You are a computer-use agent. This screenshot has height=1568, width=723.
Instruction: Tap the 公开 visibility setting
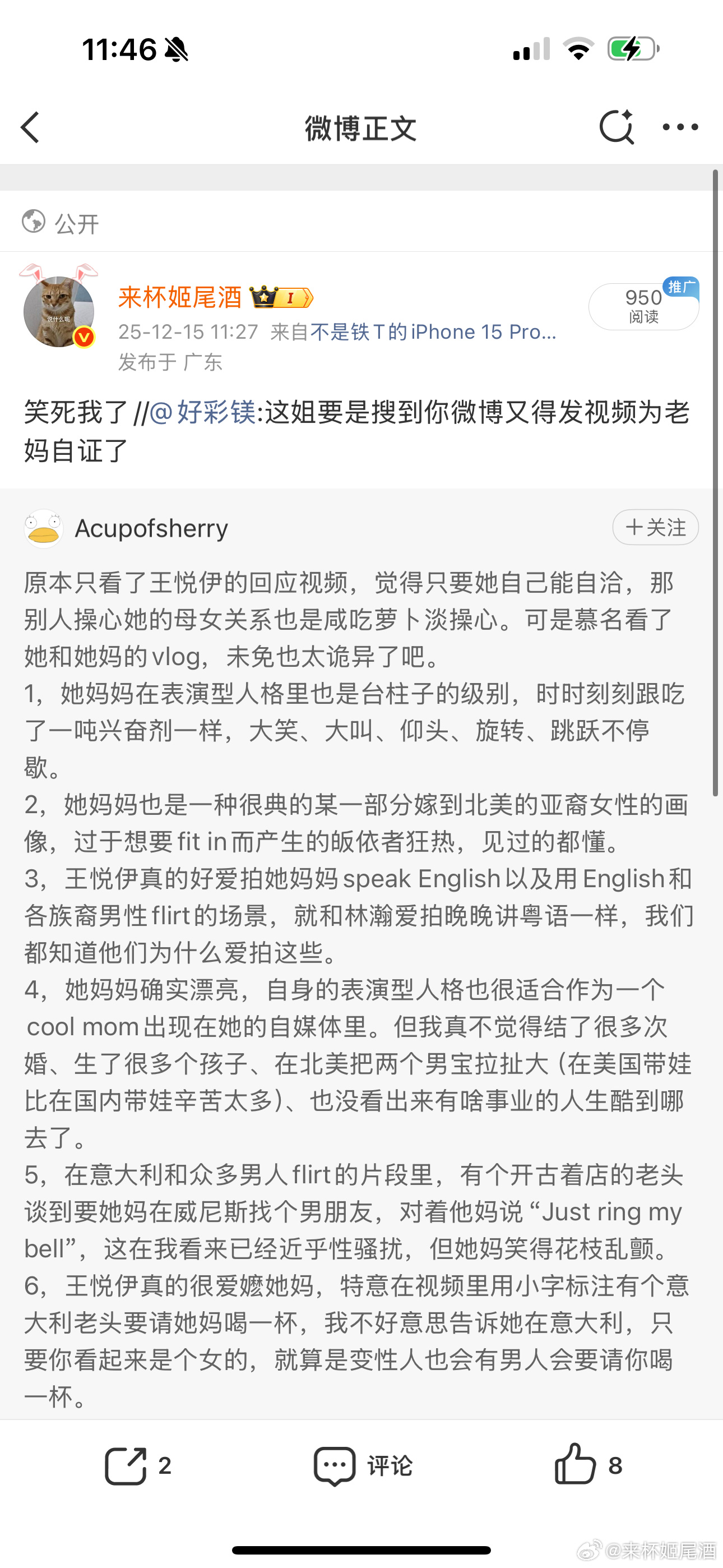61,223
